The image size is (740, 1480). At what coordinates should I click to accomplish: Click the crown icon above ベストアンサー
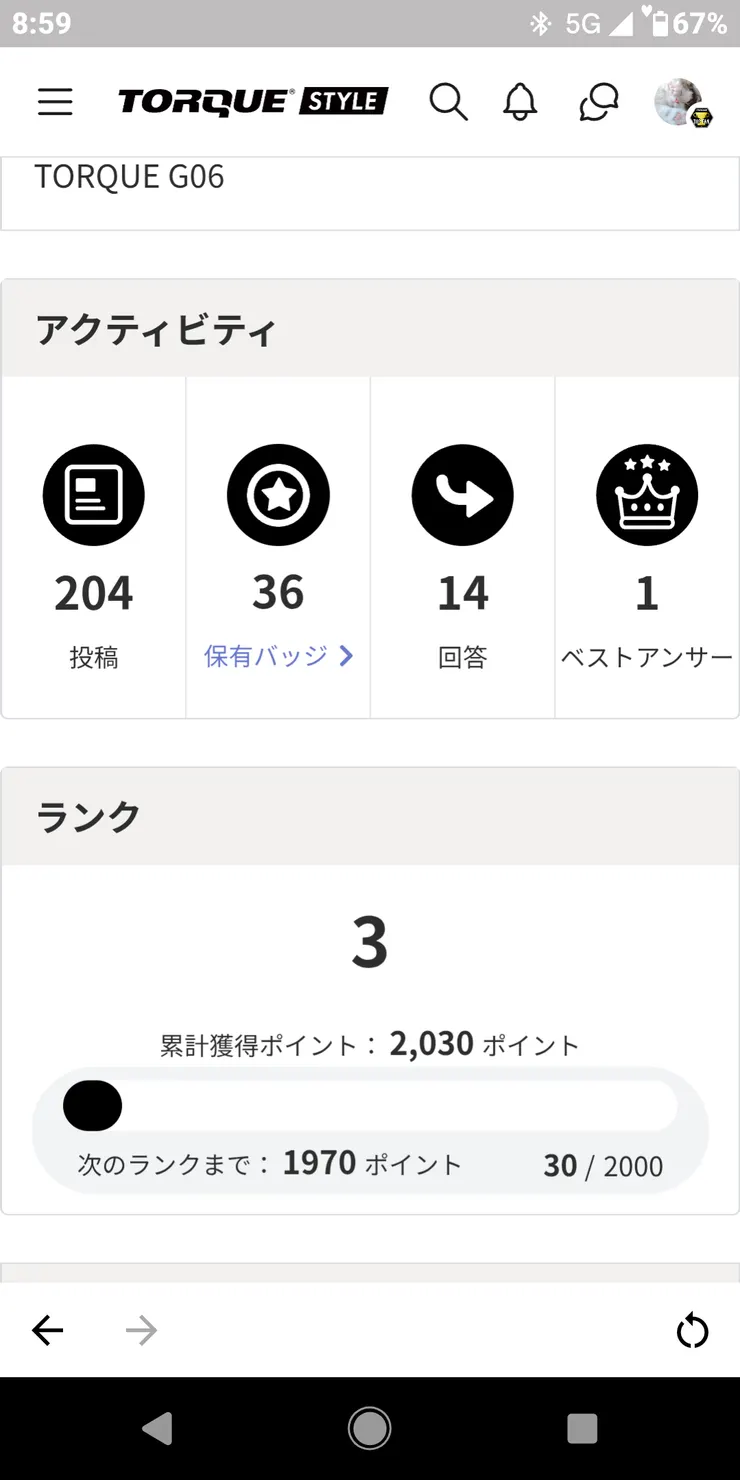647,494
